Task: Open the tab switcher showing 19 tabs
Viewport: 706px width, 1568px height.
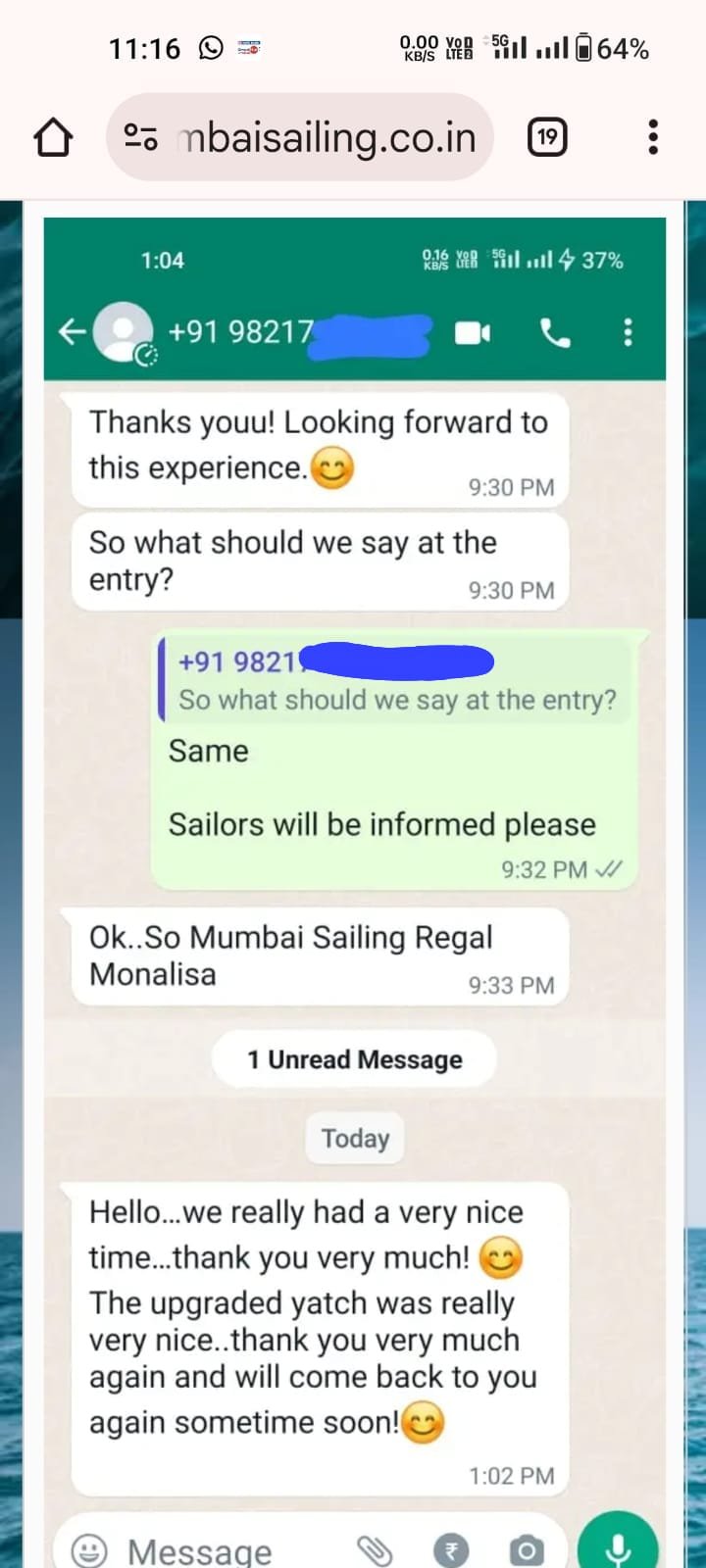Action: (x=547, y=137)
